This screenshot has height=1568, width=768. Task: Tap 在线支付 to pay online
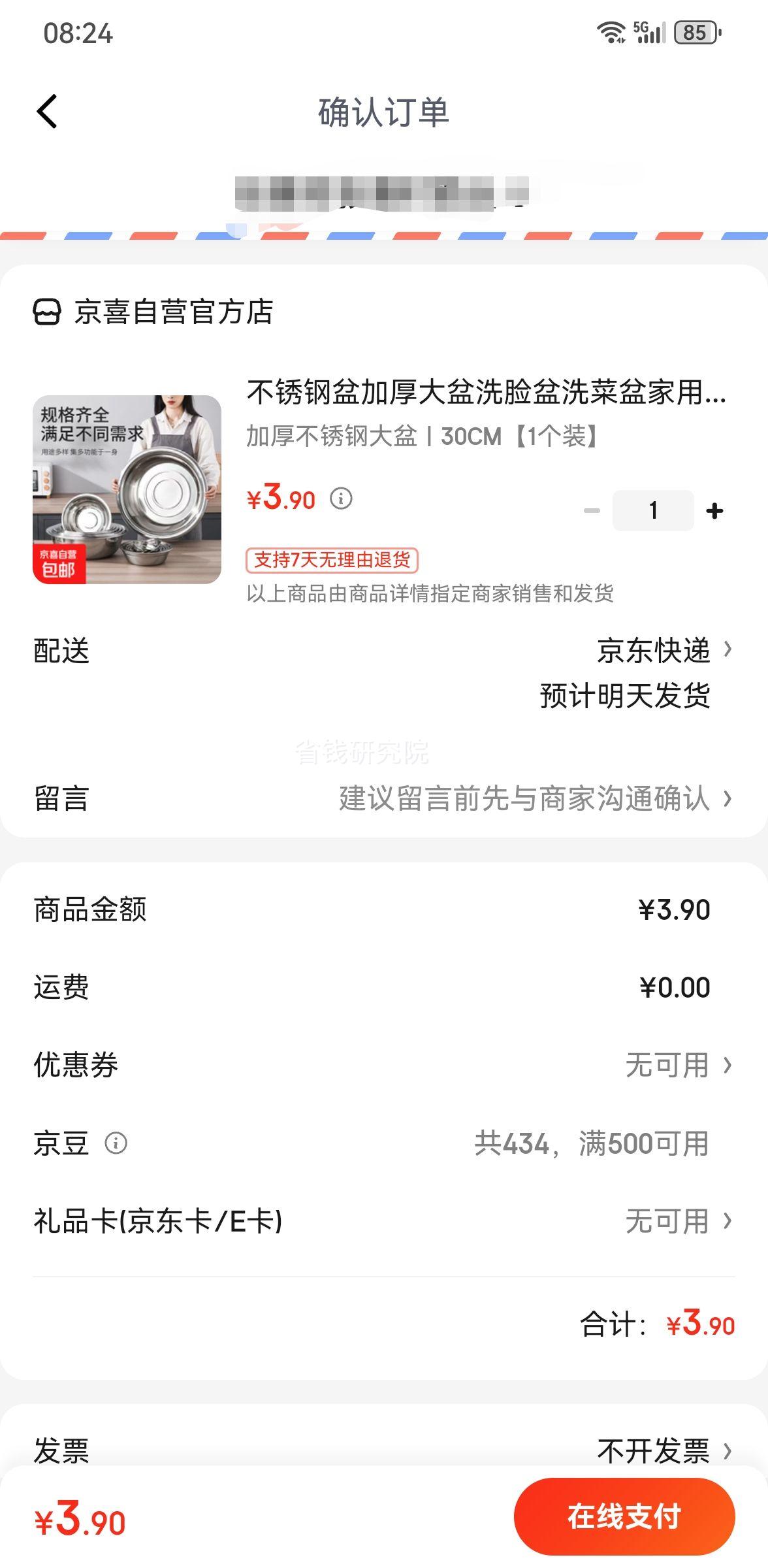624,1516
